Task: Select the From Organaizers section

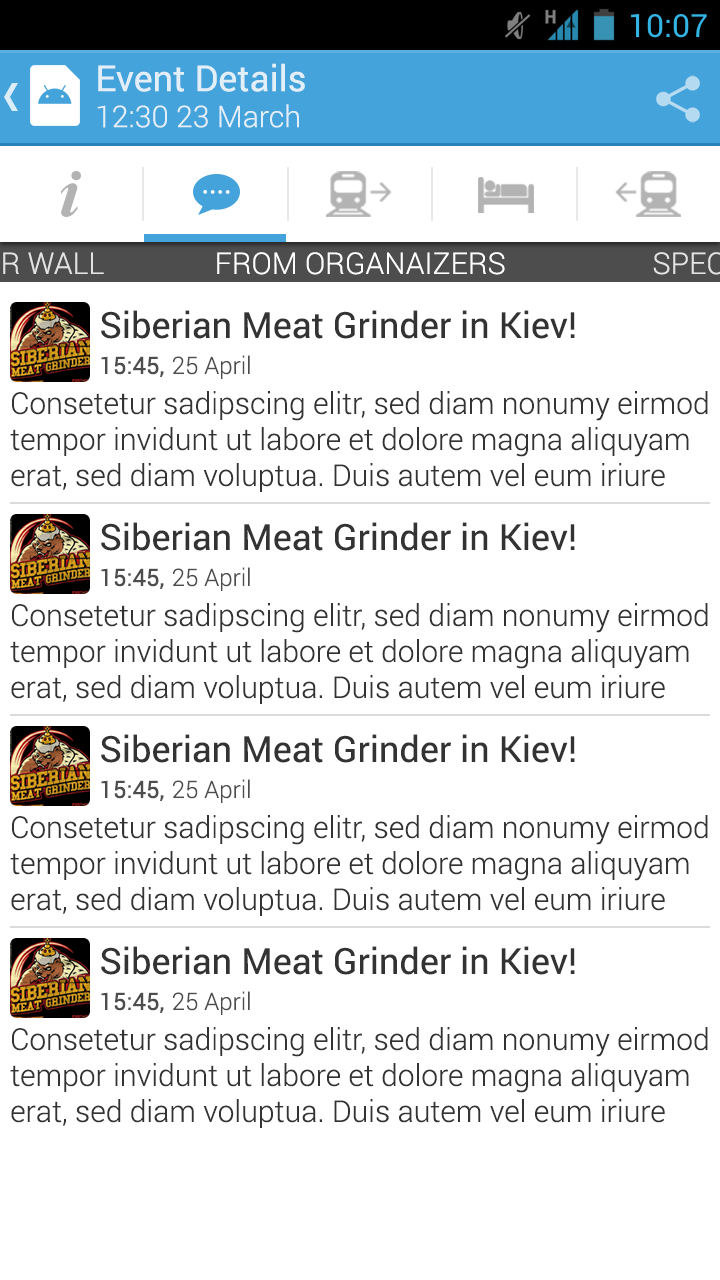Action: click(x=360, y=264)
